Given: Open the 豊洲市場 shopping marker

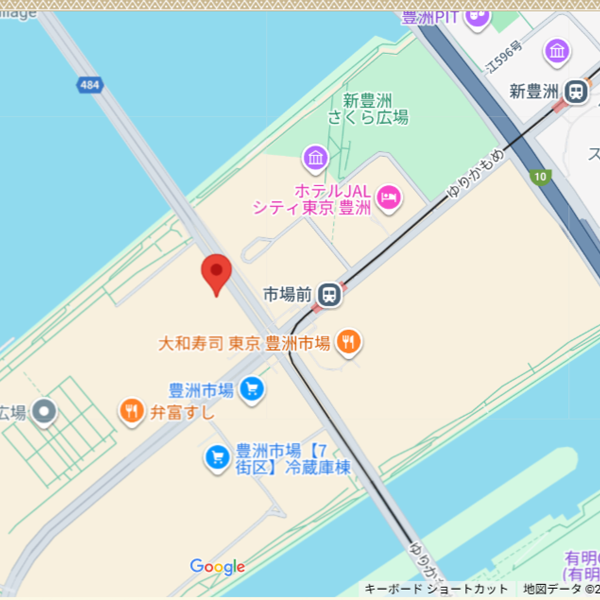Looking at the screenshot, I should (252, 389).
